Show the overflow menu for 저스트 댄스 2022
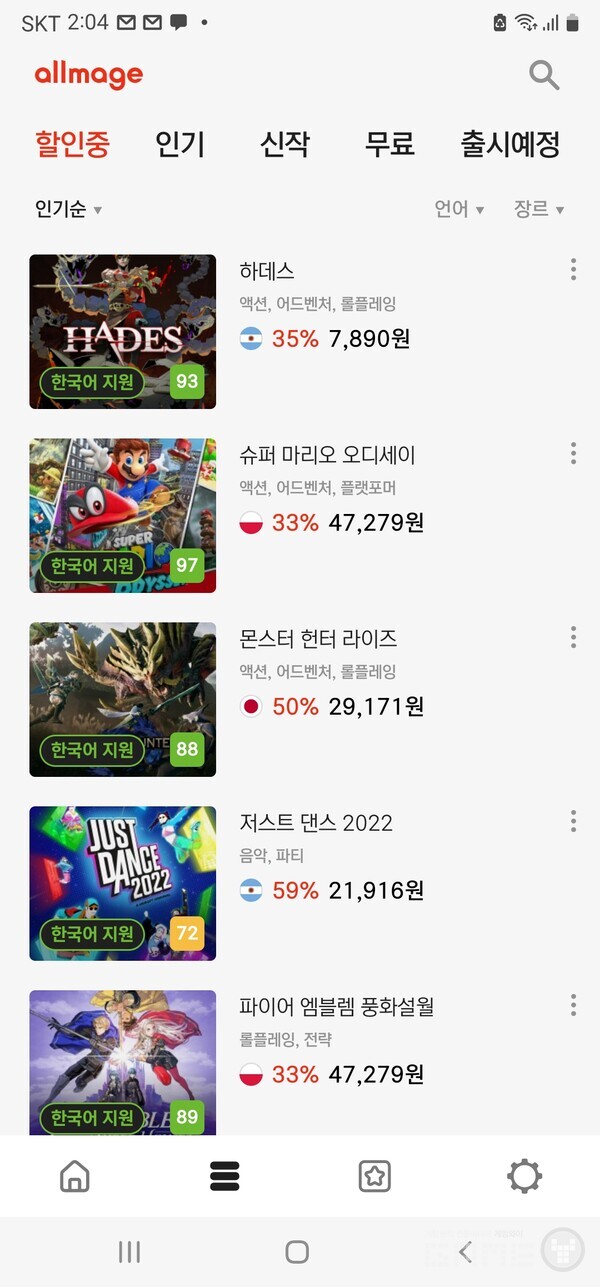The image size is (600, 1287). [573, 821]
